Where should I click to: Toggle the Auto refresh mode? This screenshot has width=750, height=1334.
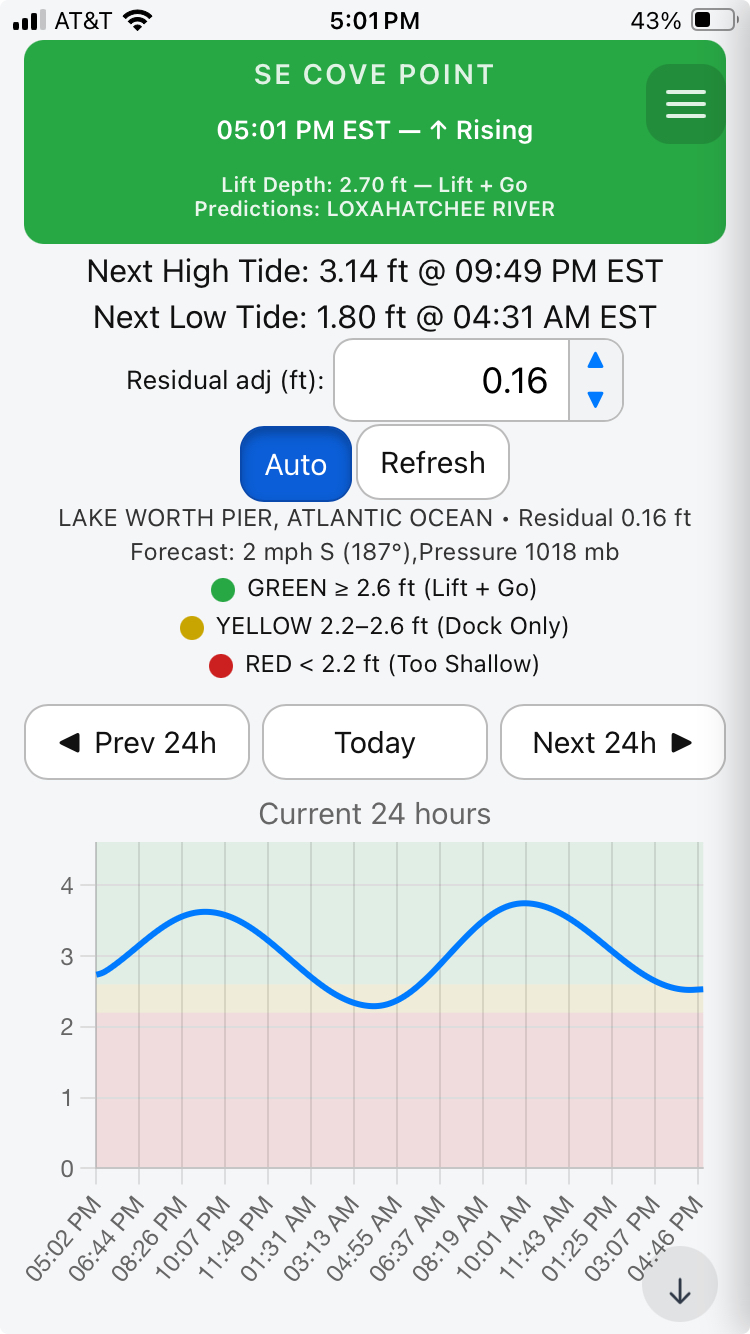point(296,462)
